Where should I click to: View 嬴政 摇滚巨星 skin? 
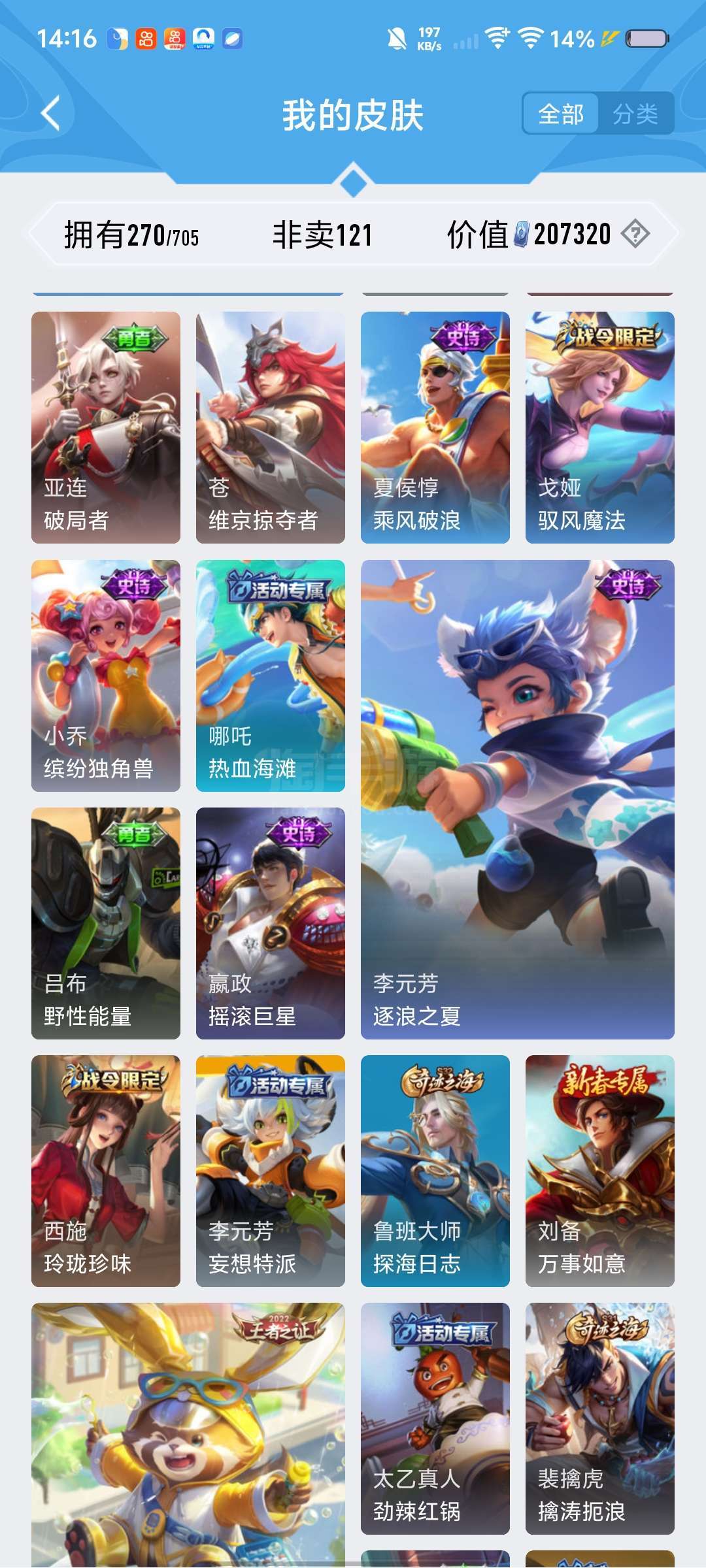tap(271, 923)
